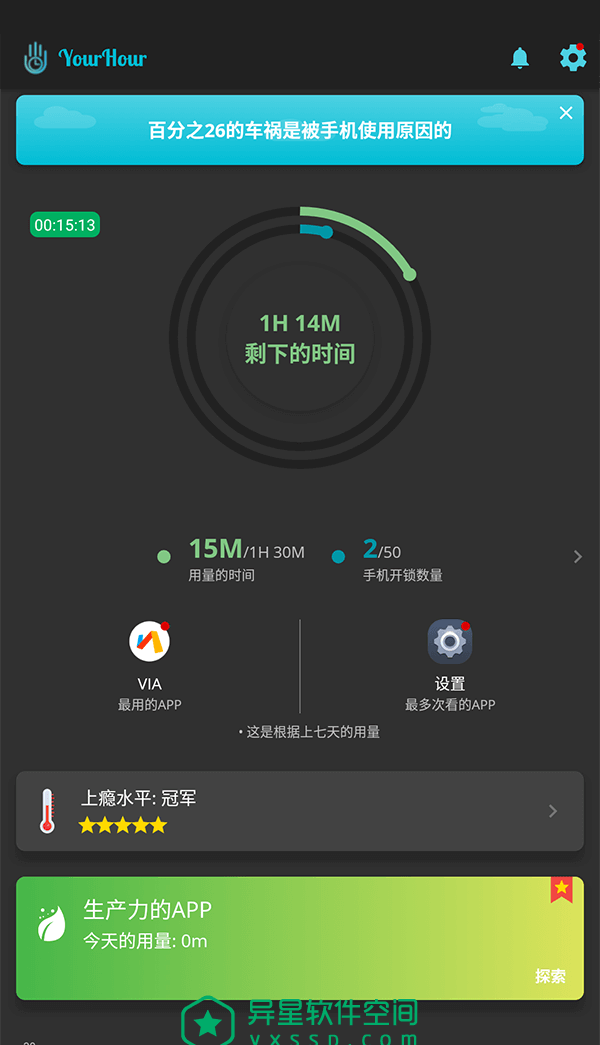Screen dimensions: 600x1045
Task: Tap 探索 on the productivity apps card
Action: click(x=550, y=976)
